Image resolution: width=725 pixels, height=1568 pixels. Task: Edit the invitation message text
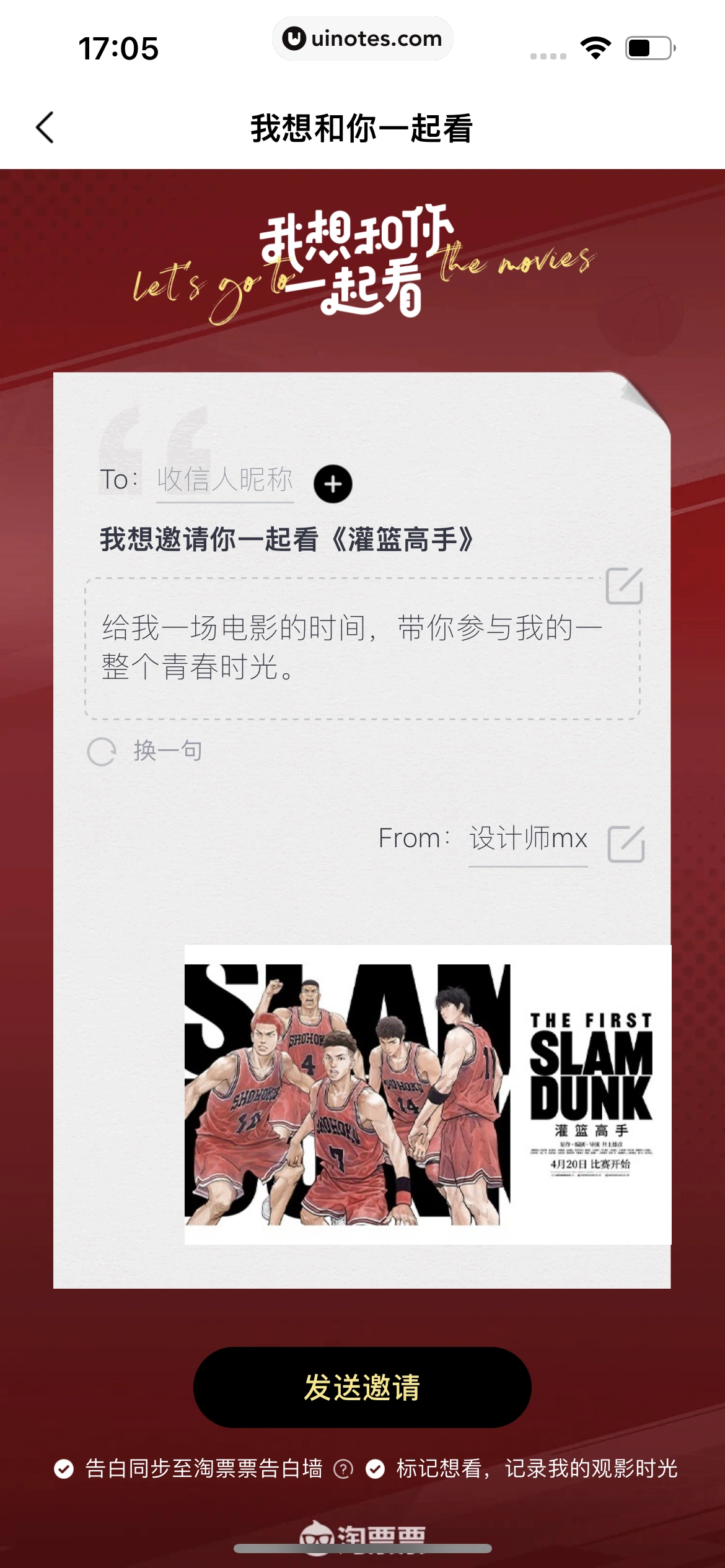point(624,586)
